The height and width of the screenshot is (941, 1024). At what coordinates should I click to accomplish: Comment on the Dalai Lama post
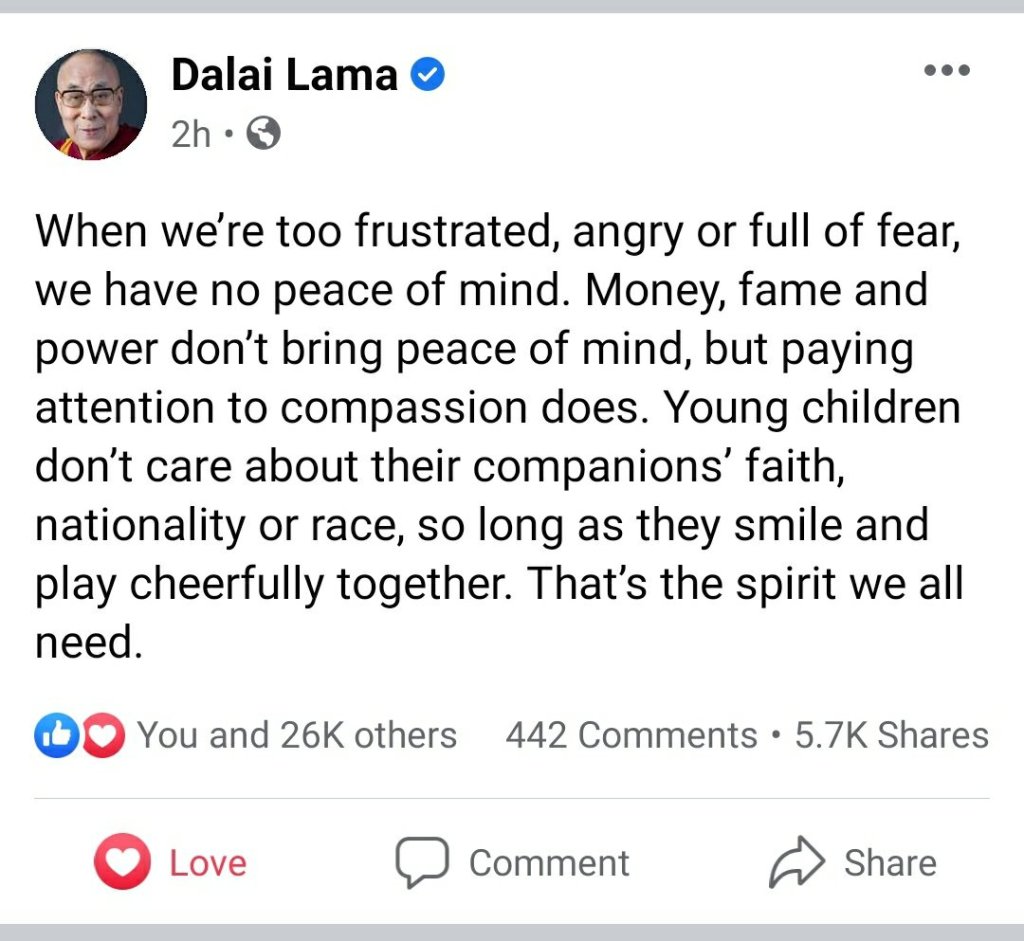click(x=512, y=863)
